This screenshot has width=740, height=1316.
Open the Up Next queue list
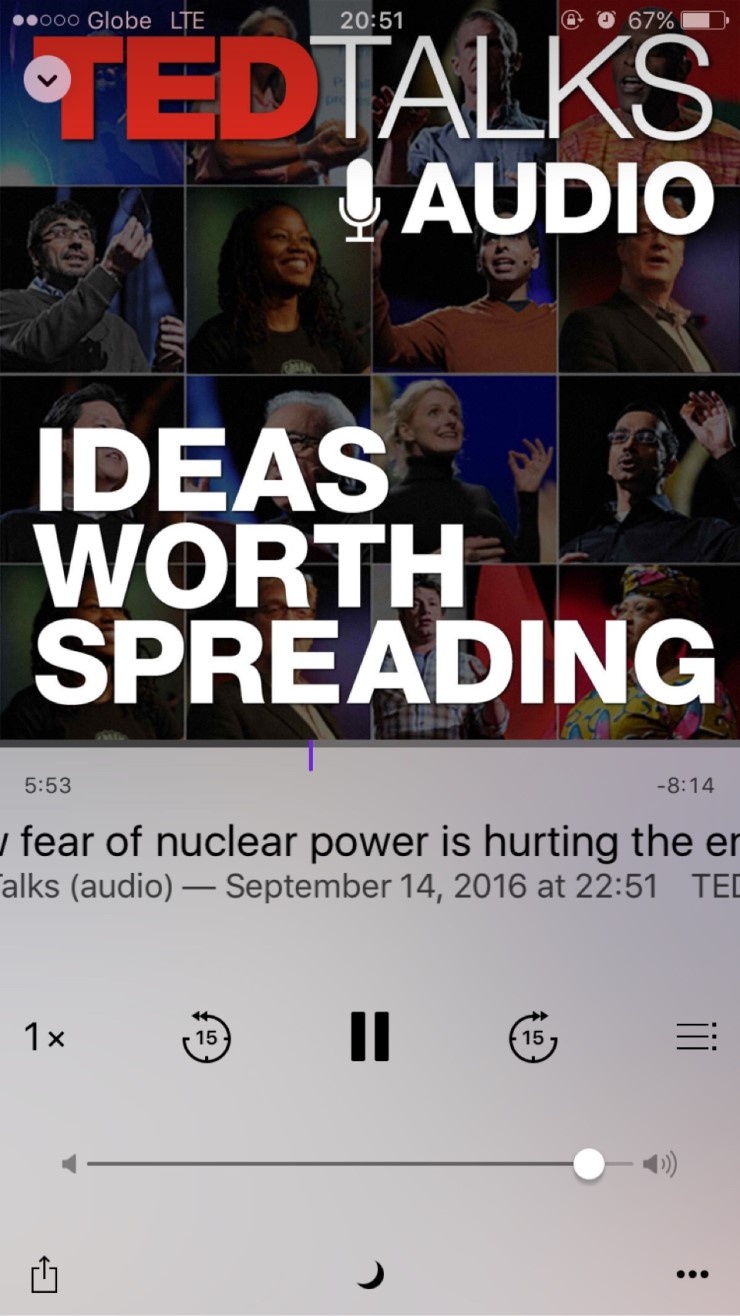696,1037
